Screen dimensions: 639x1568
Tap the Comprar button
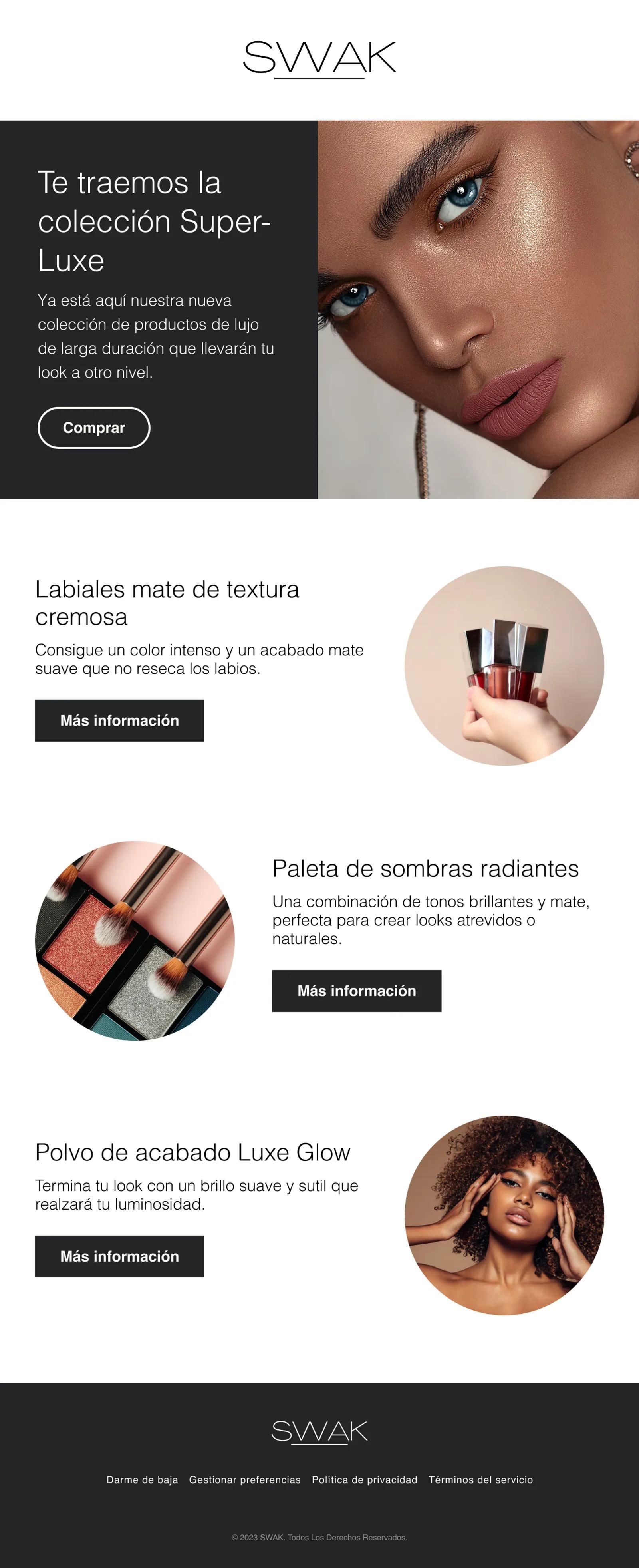94,427
